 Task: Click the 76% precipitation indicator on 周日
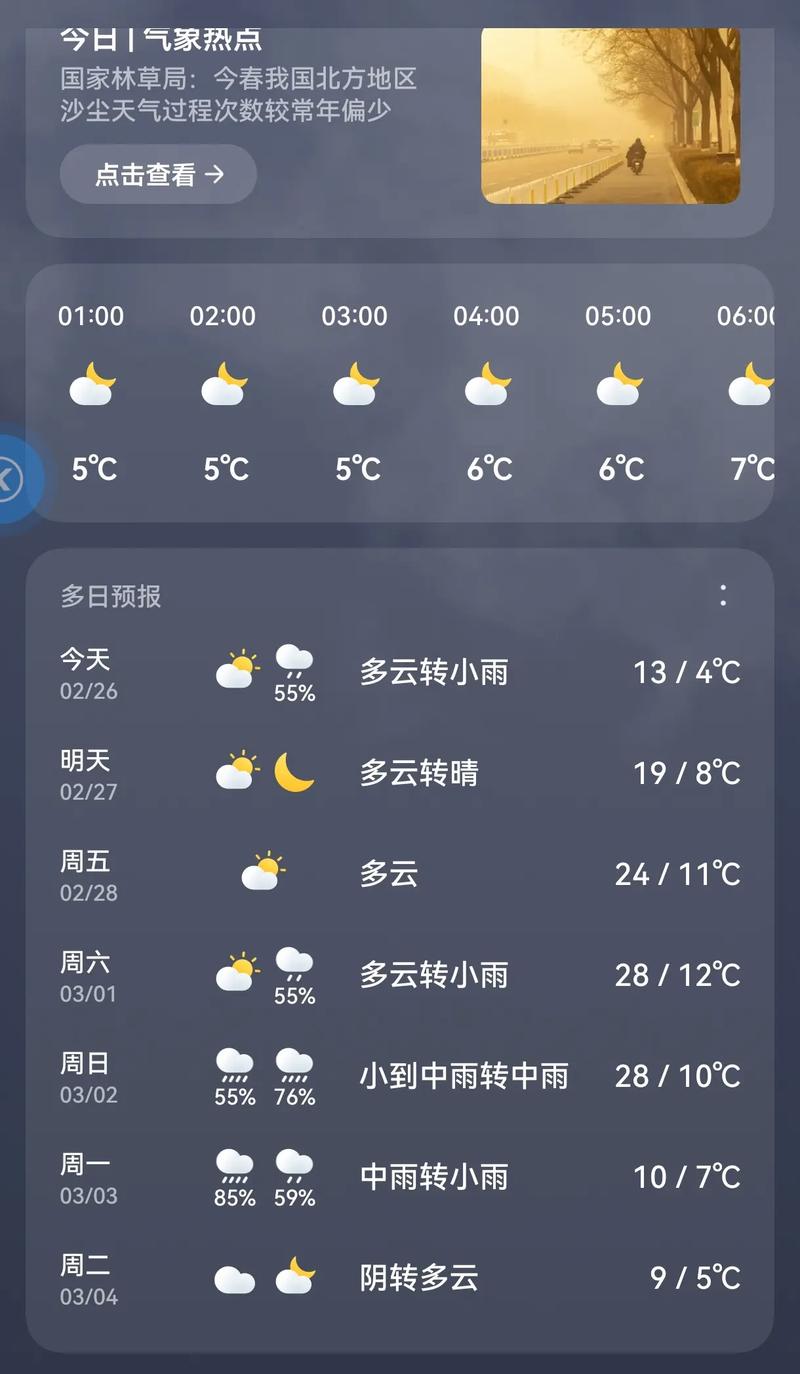pos(293,1070)
